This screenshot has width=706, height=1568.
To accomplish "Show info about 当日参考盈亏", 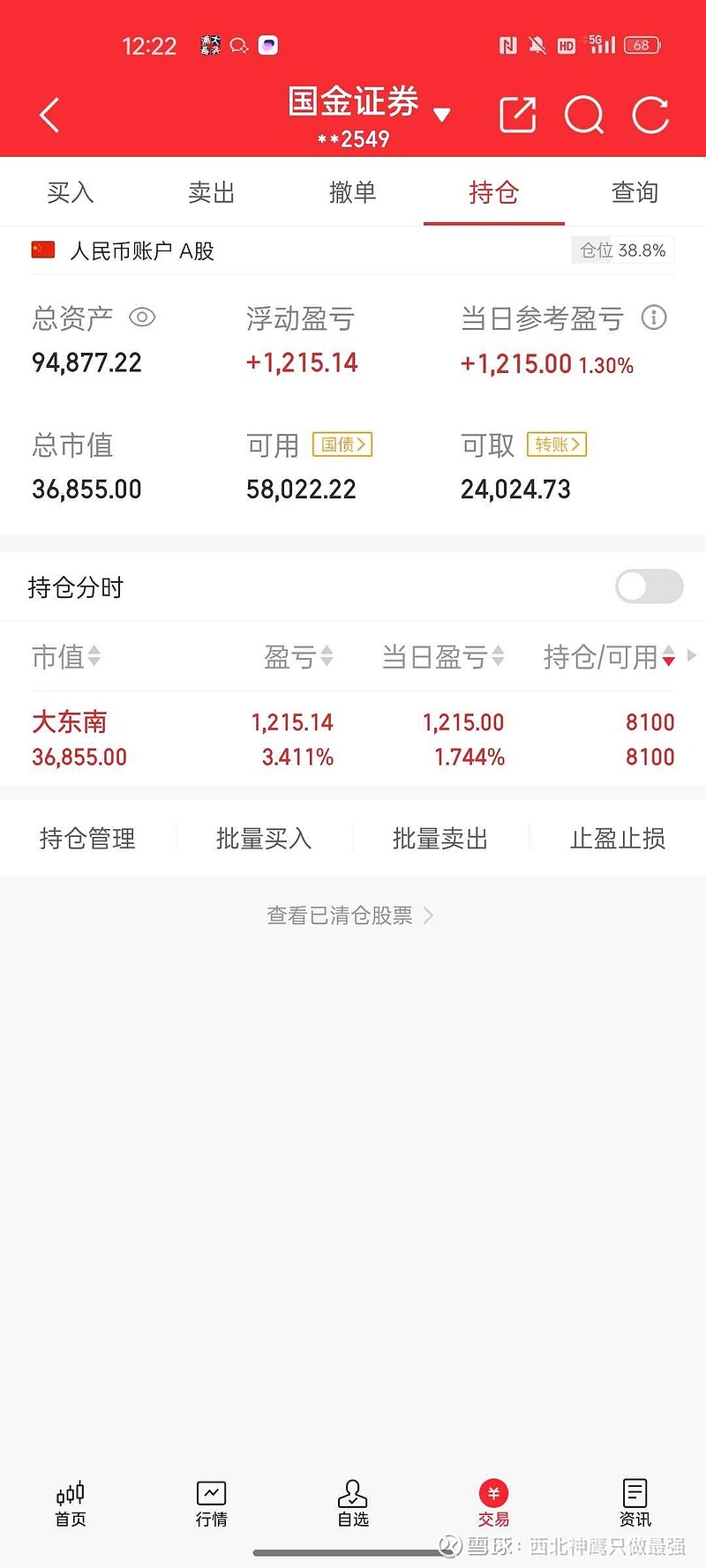I will click(x=654, y=317).
